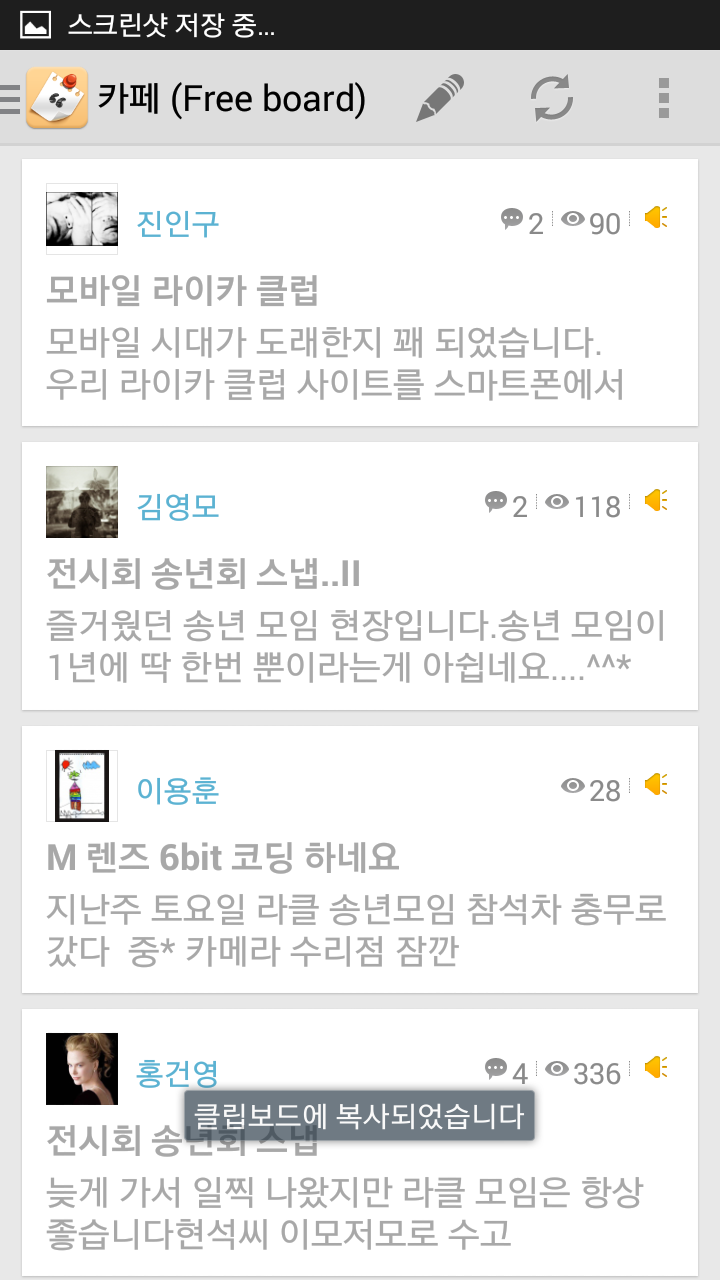View author 이용훈's profile

[177, 790]
